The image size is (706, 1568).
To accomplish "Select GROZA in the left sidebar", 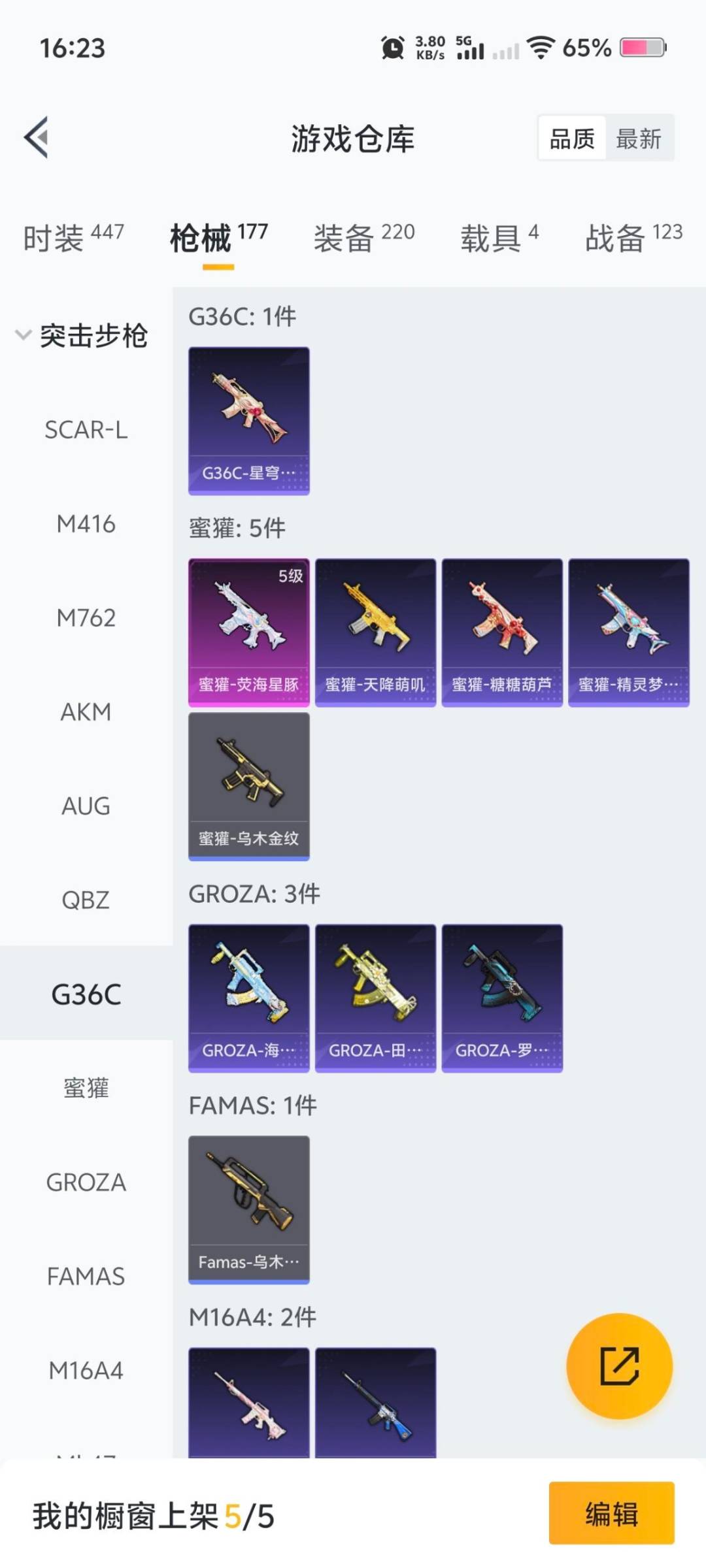I will 86,1183.
